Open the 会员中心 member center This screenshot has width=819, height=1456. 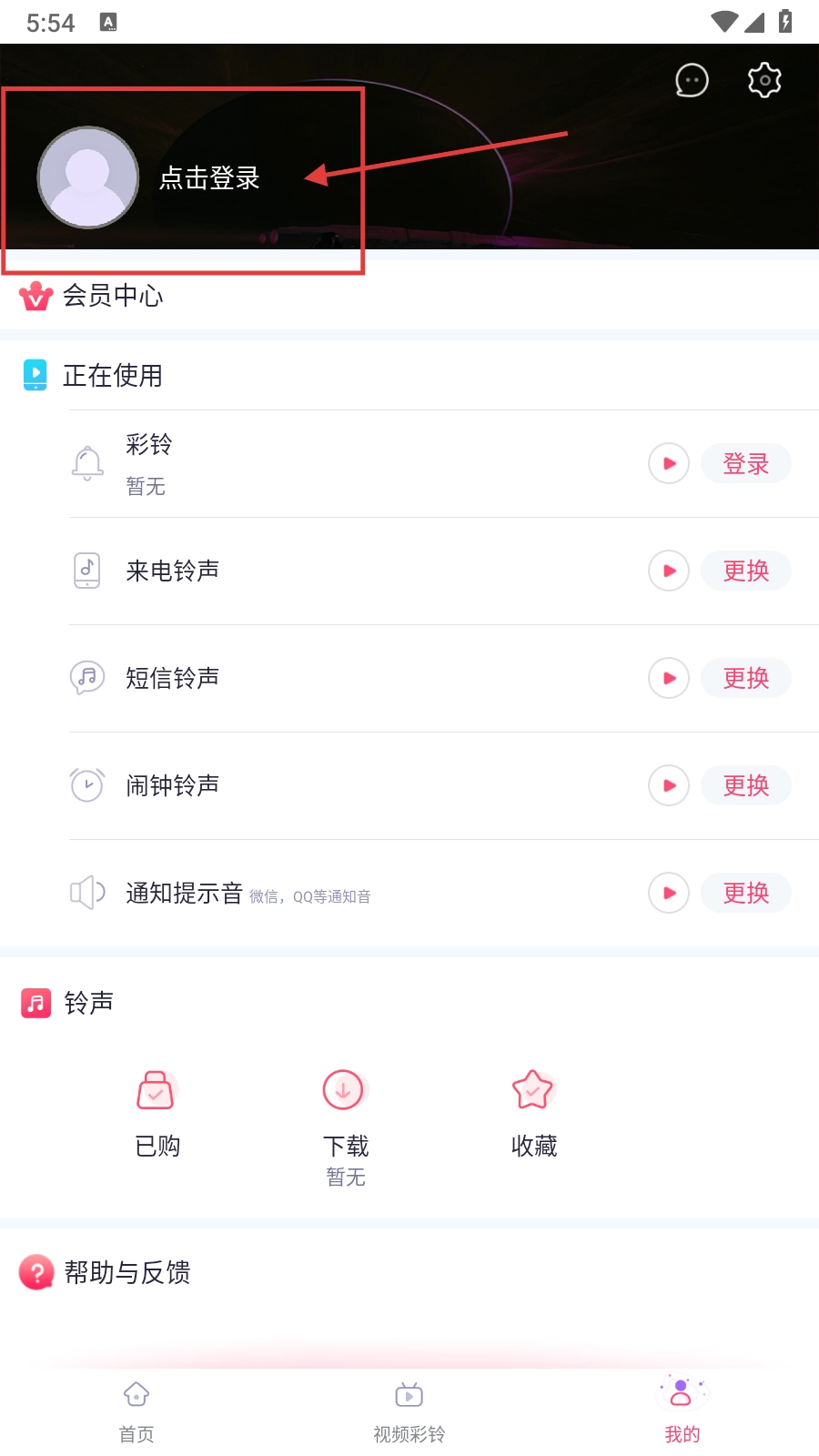pyautogui.click(x=113, y=296)
